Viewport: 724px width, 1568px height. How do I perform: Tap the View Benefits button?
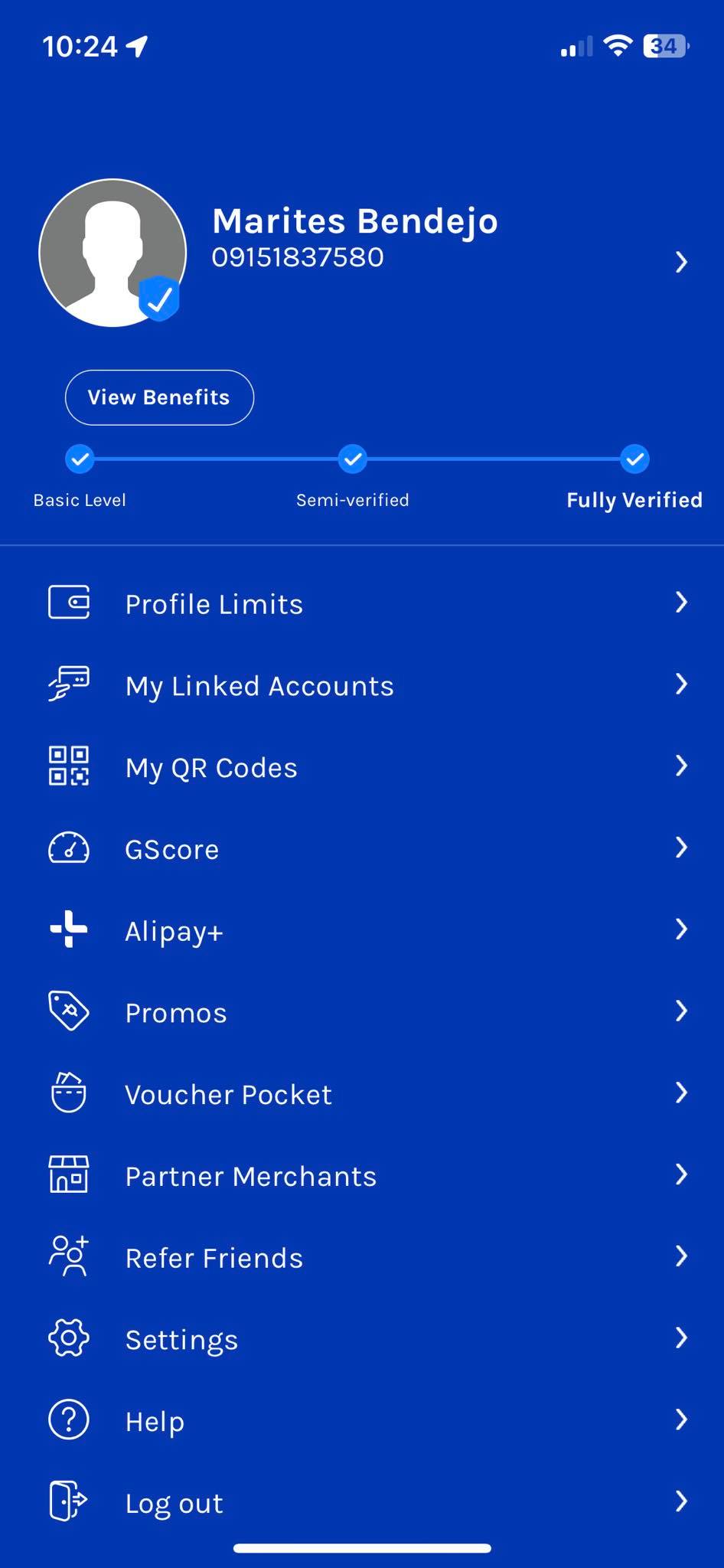(159, 397)
